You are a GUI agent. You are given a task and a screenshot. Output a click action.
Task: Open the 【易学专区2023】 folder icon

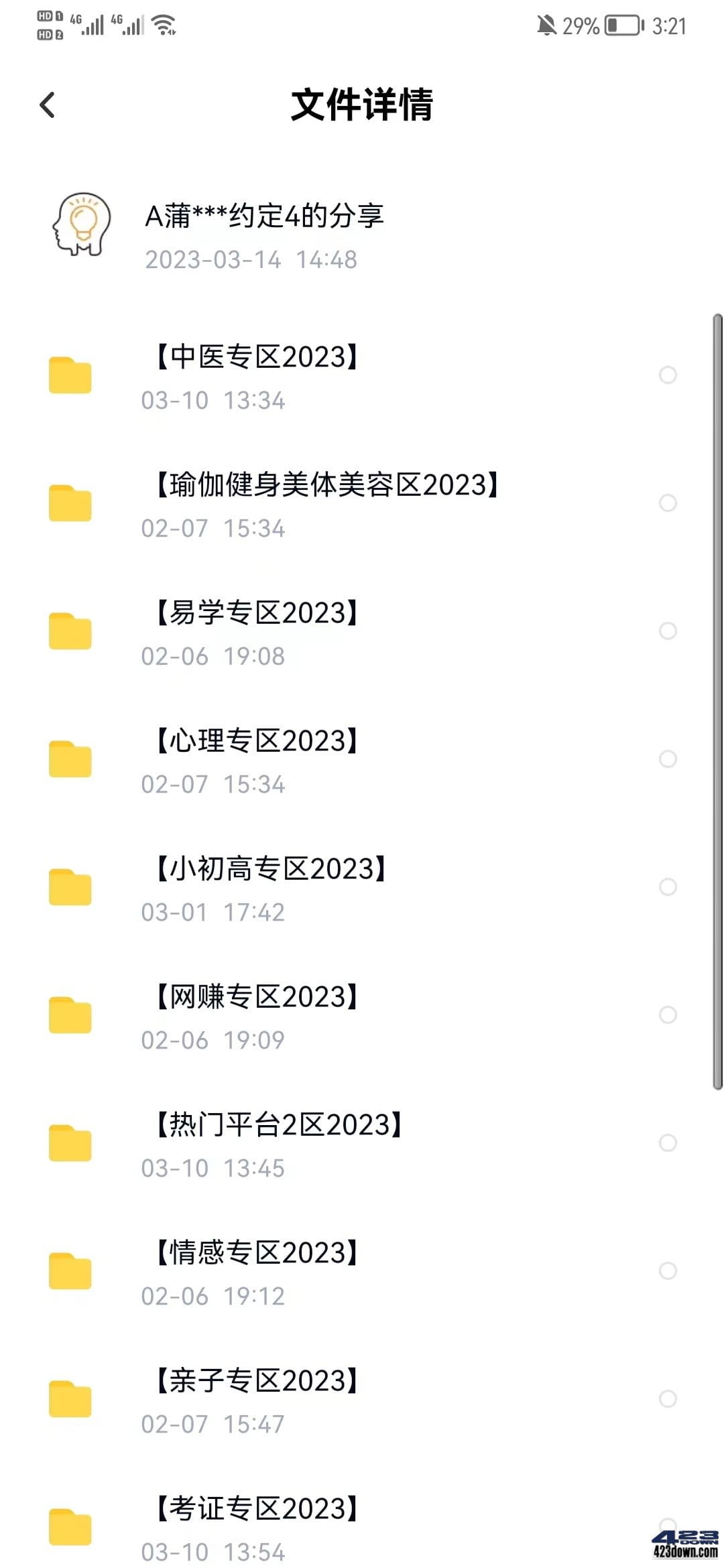(70, 631)
